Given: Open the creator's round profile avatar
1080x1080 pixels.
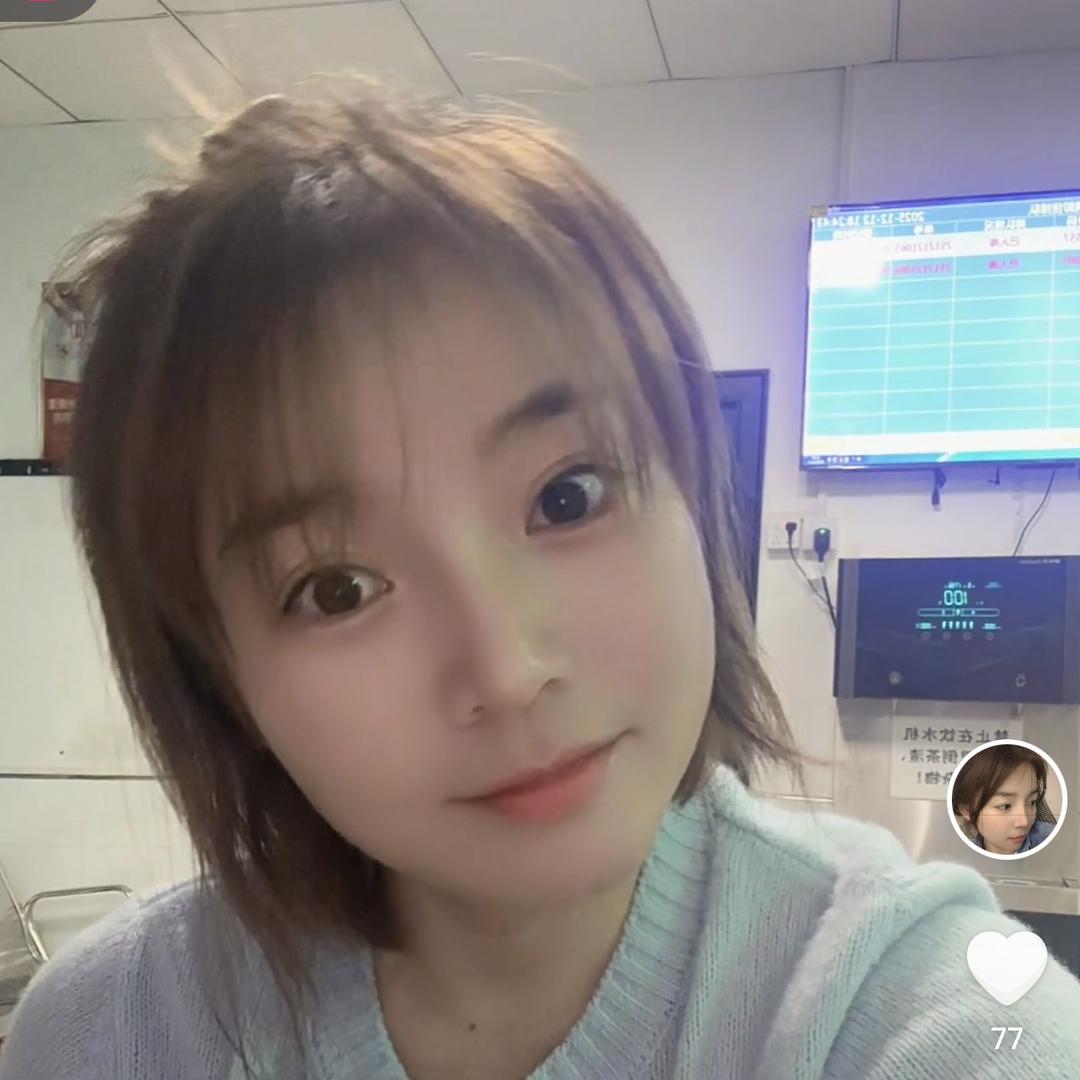Looking at the screenshot, I should (x=1006, y=799).
